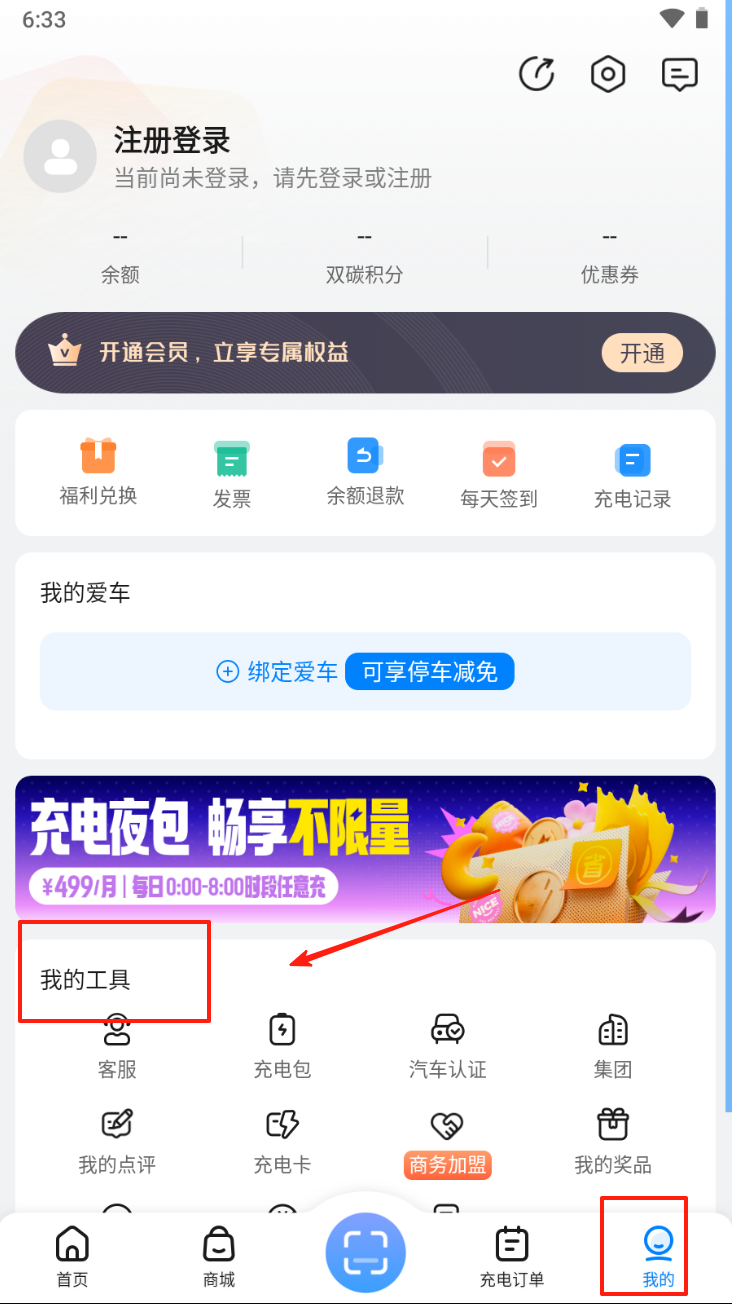View 充电记录 charging records

[x=632, y=474]
